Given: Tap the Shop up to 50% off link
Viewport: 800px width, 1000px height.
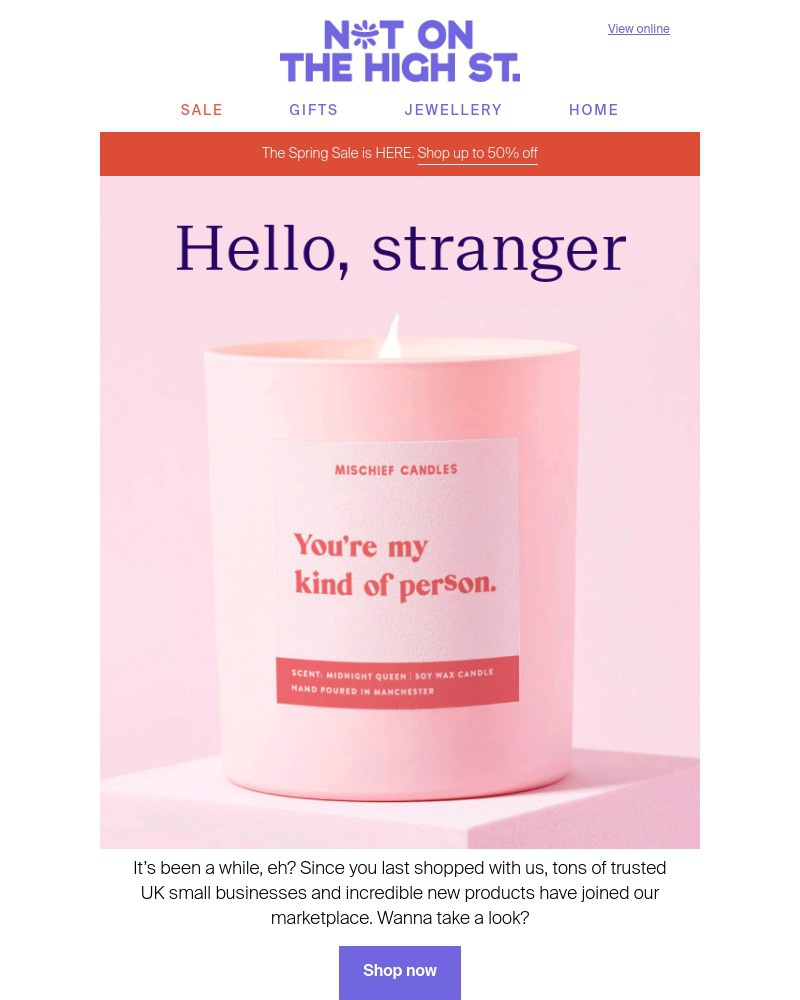Looking at the screenshot, I should pos(477,154).
